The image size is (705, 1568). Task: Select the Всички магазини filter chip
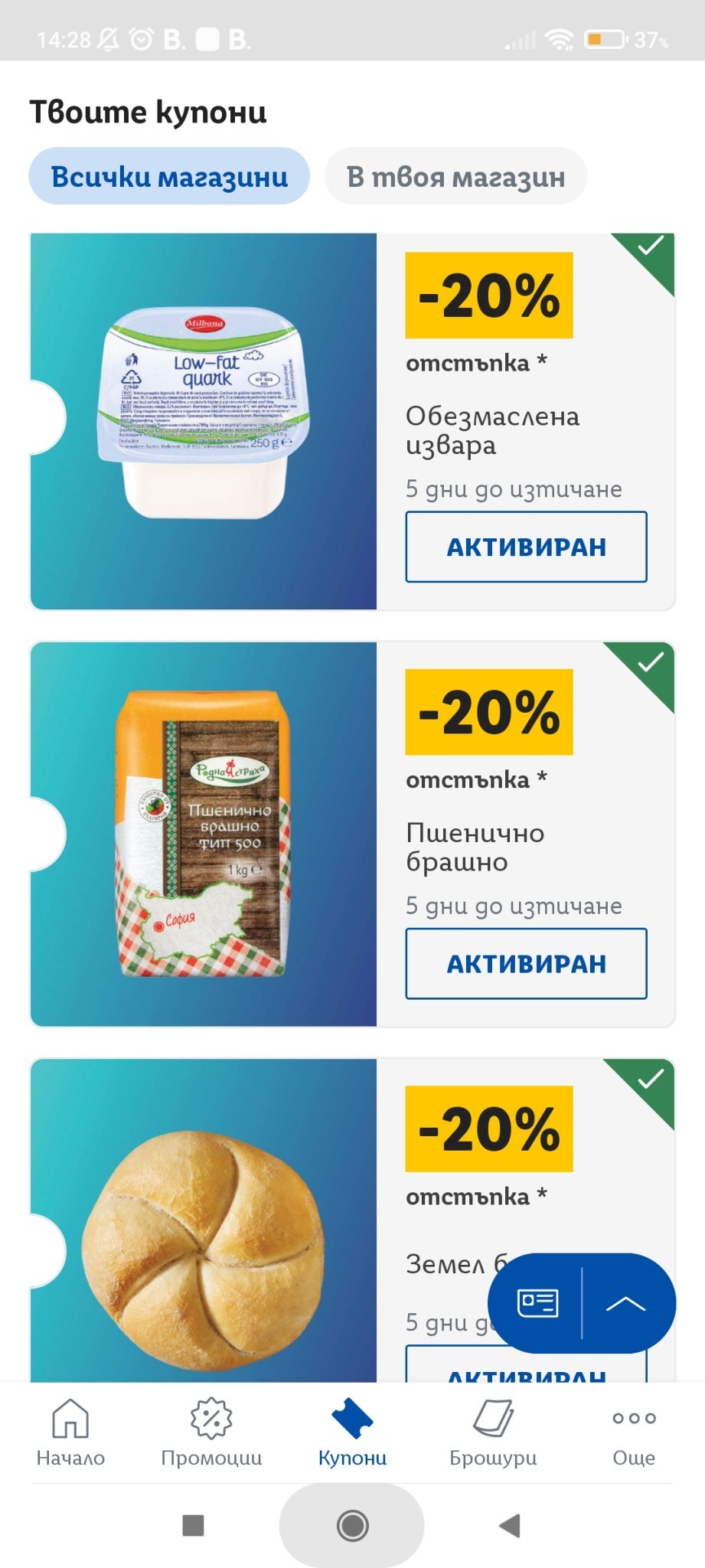point(169,176)
